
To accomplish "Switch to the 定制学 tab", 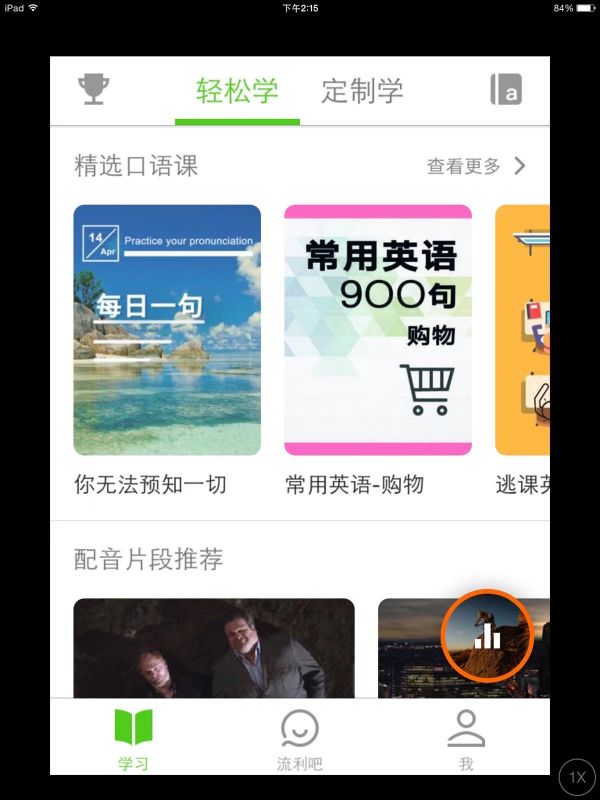I will pyautogui.click(x=362, y=91).
